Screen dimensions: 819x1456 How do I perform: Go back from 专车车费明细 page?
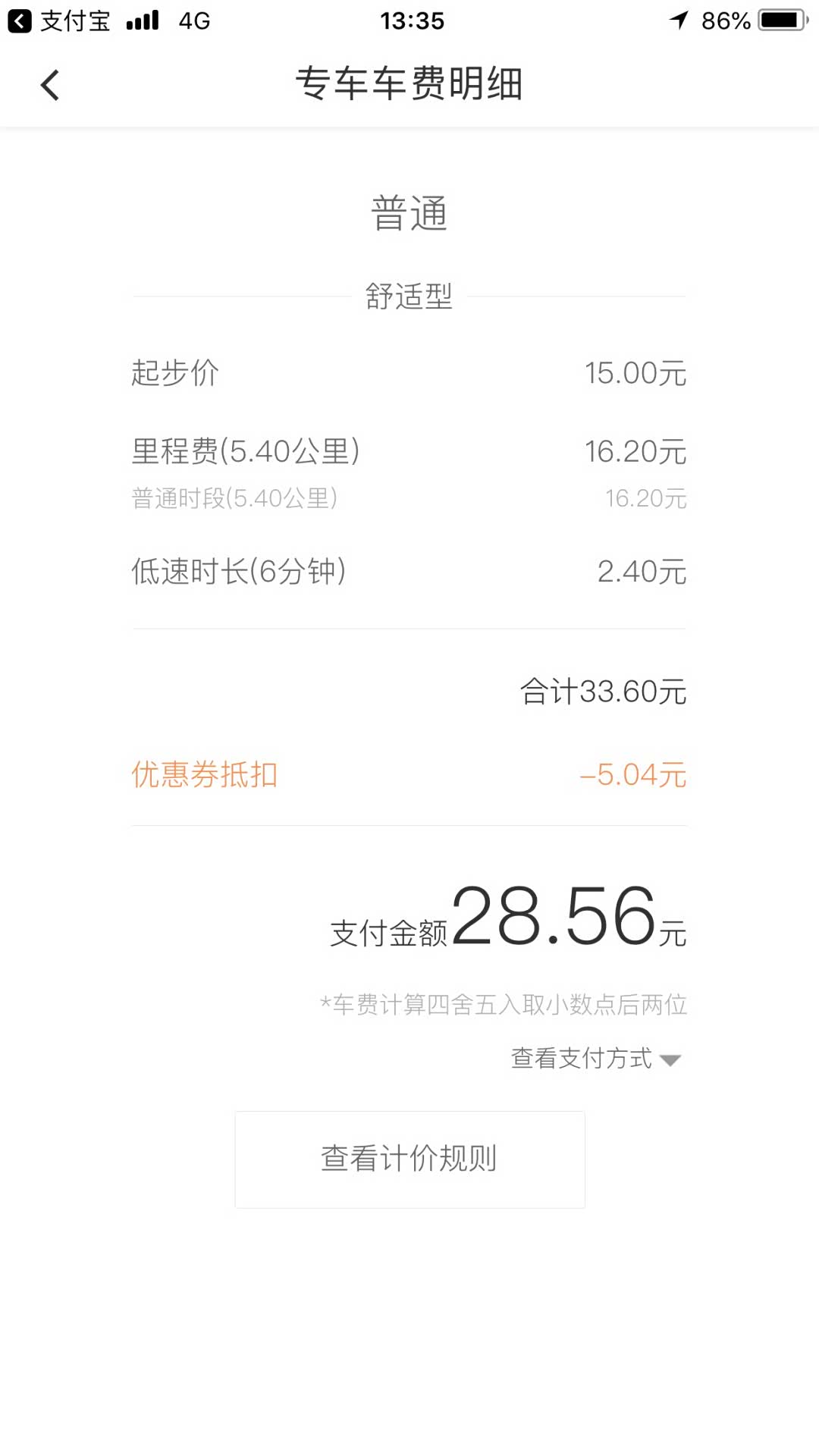[50, 84]
